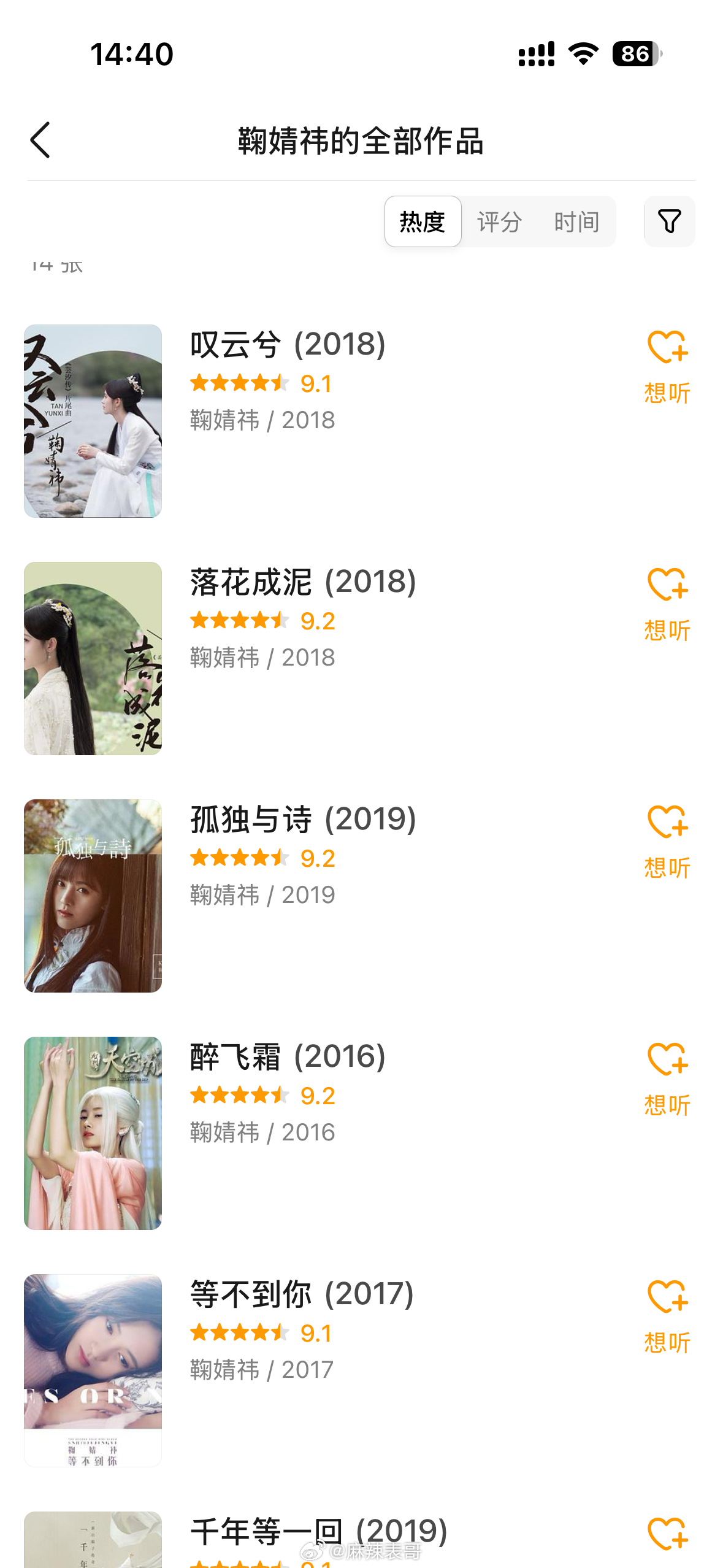Open the album 叹云兮 (2018)
Viewport: 723px width, 1568px height.
[288, 345]
